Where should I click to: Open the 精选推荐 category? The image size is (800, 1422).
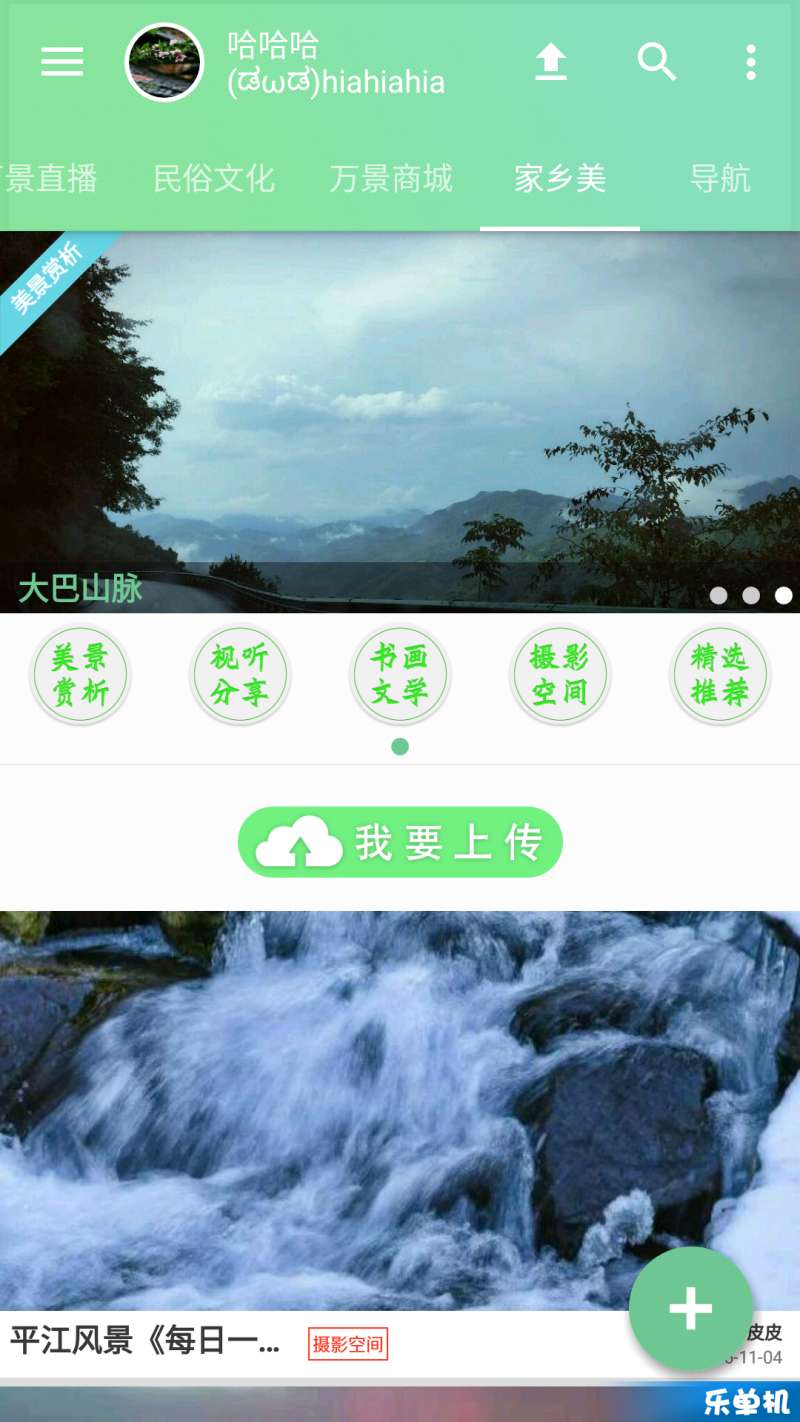pyautogui.click(x=720, y=675)
